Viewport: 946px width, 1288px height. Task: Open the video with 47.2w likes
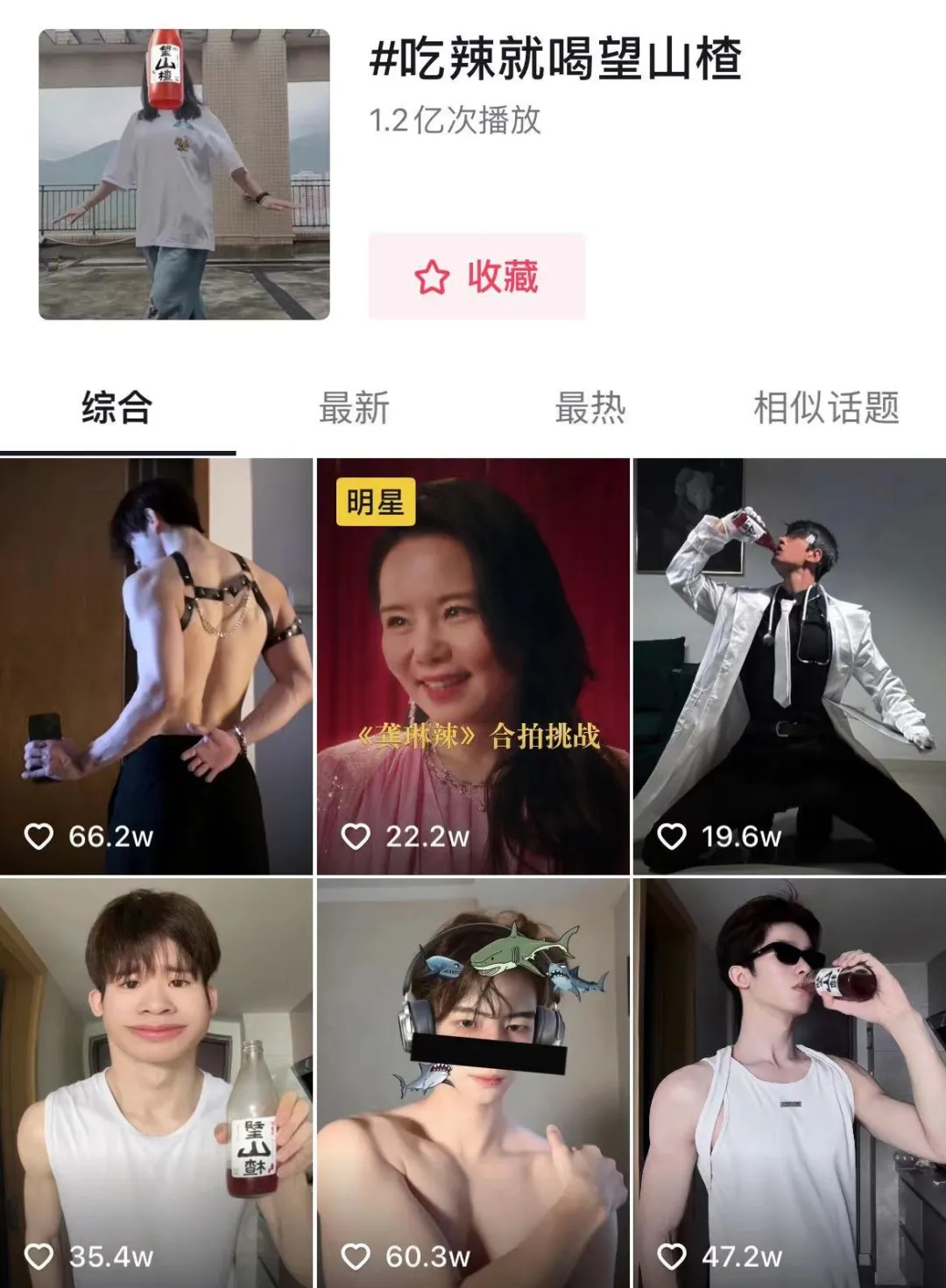click(x=789, y=1082)
